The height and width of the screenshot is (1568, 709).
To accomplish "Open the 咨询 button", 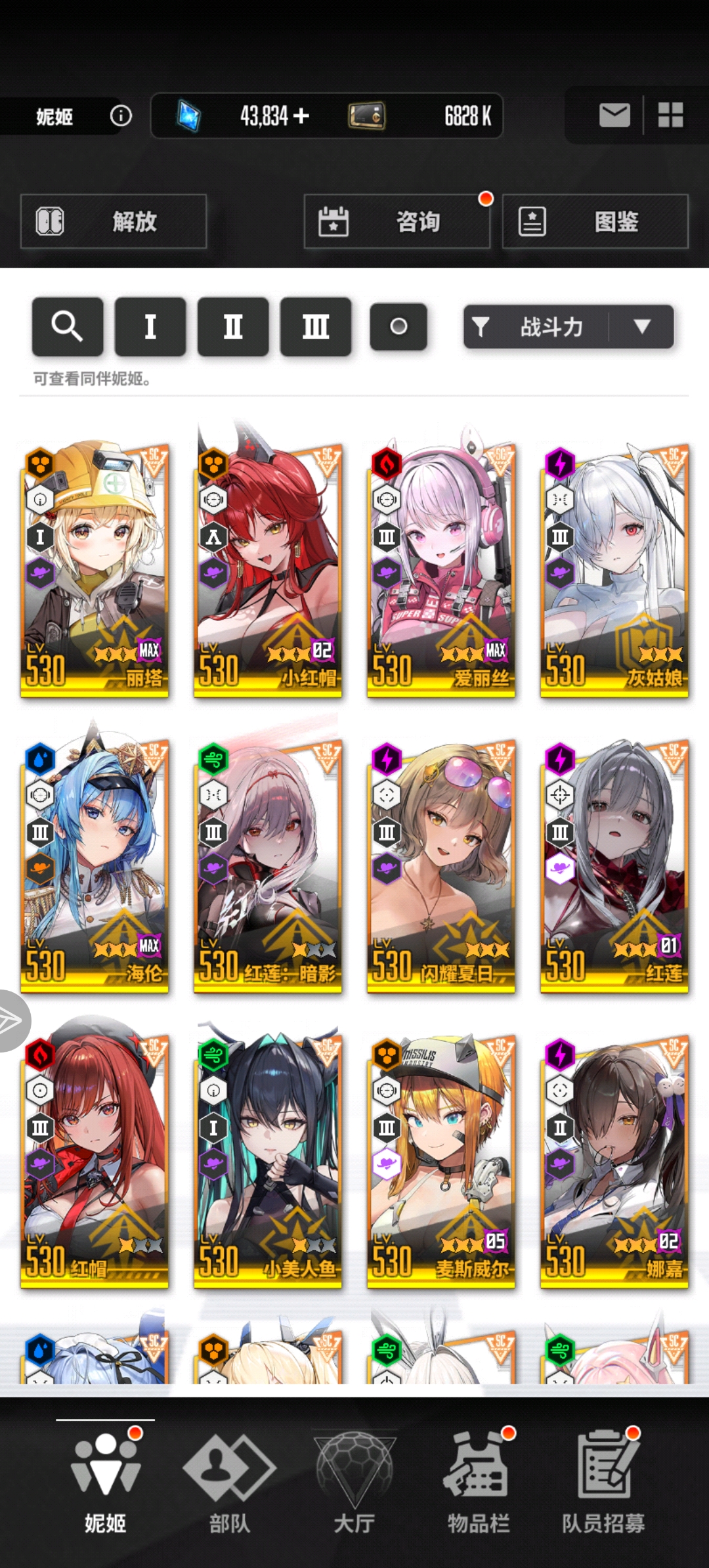I will [x=397, y=221].
